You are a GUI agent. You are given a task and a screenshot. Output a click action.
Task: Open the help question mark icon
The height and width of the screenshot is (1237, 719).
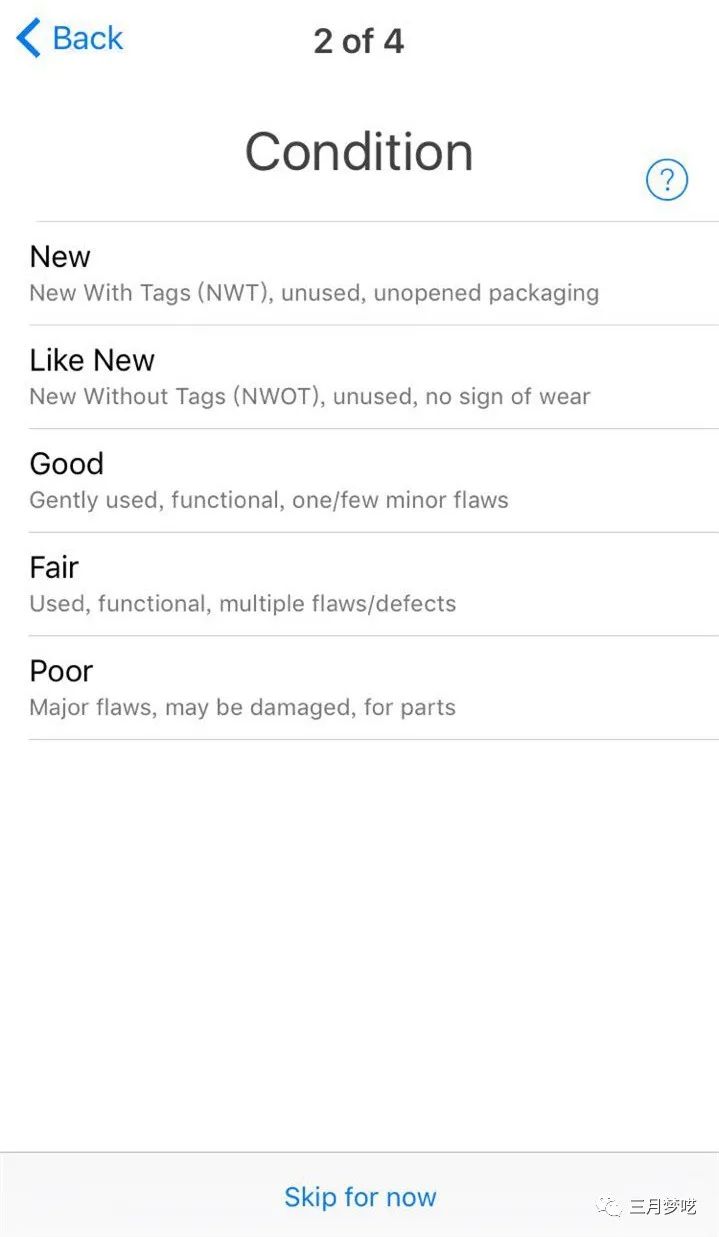click(666, 181)
